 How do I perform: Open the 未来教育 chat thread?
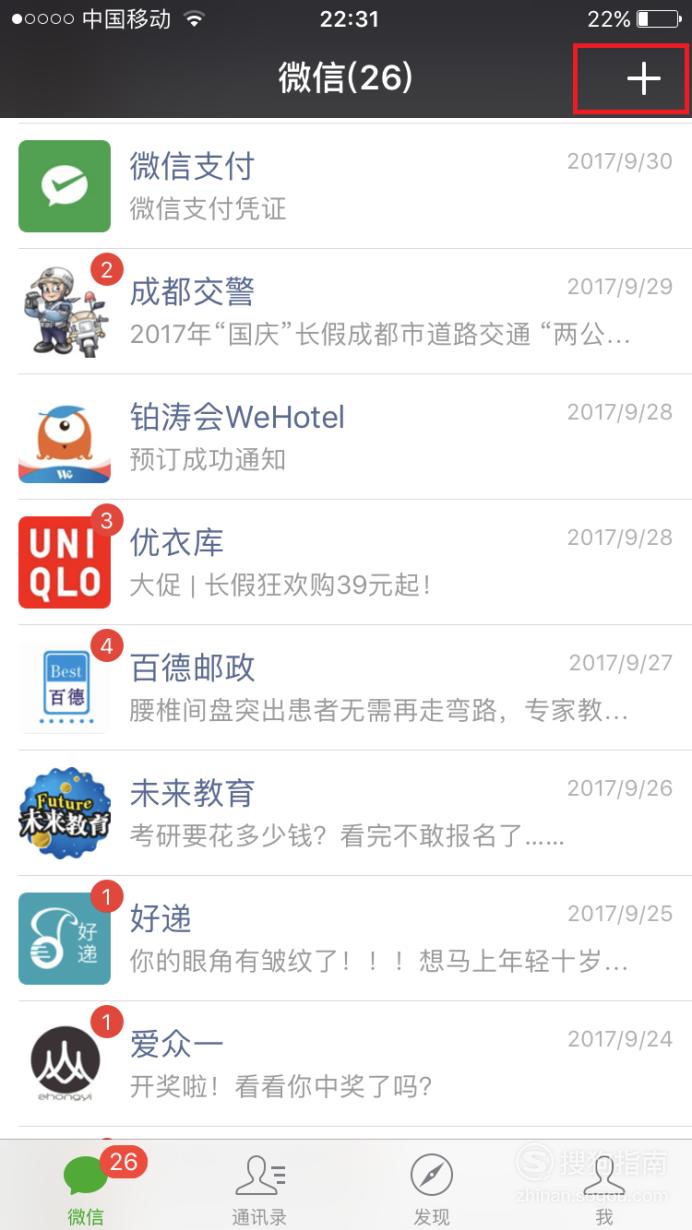[x=346, y=813]
